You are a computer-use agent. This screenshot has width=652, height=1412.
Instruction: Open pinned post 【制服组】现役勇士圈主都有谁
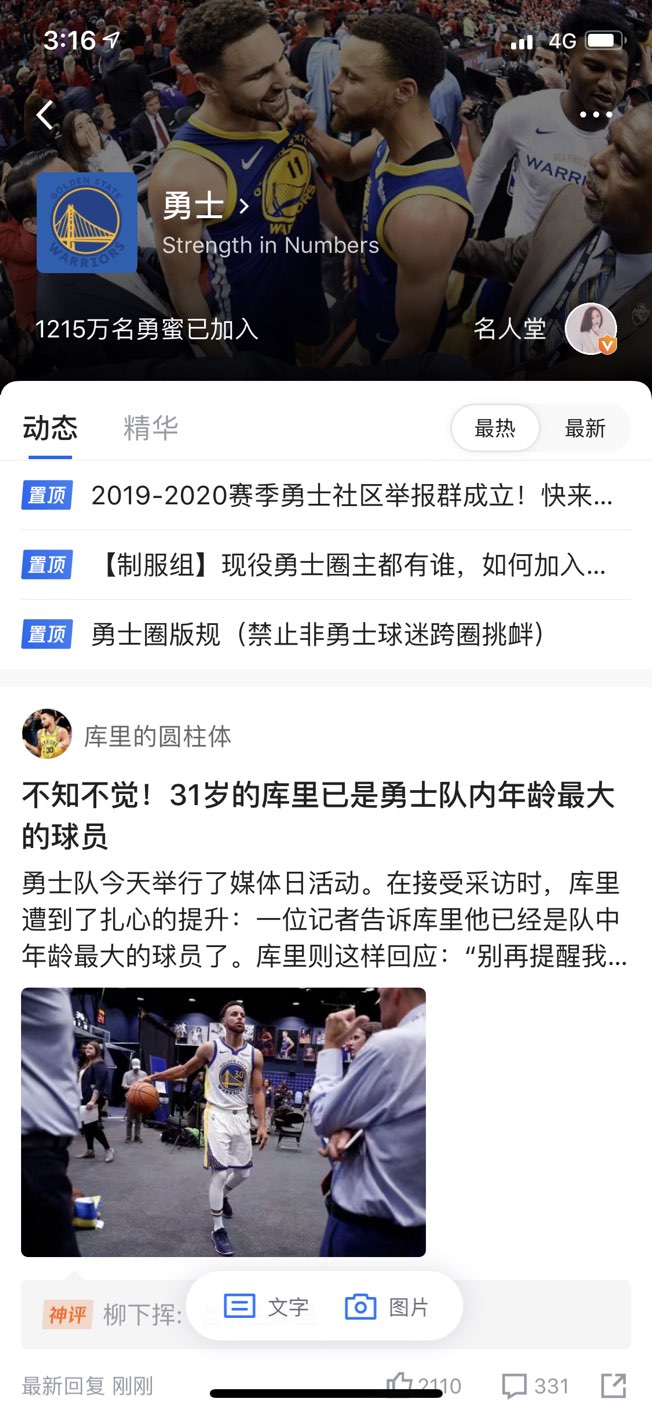tap(352, 565)
